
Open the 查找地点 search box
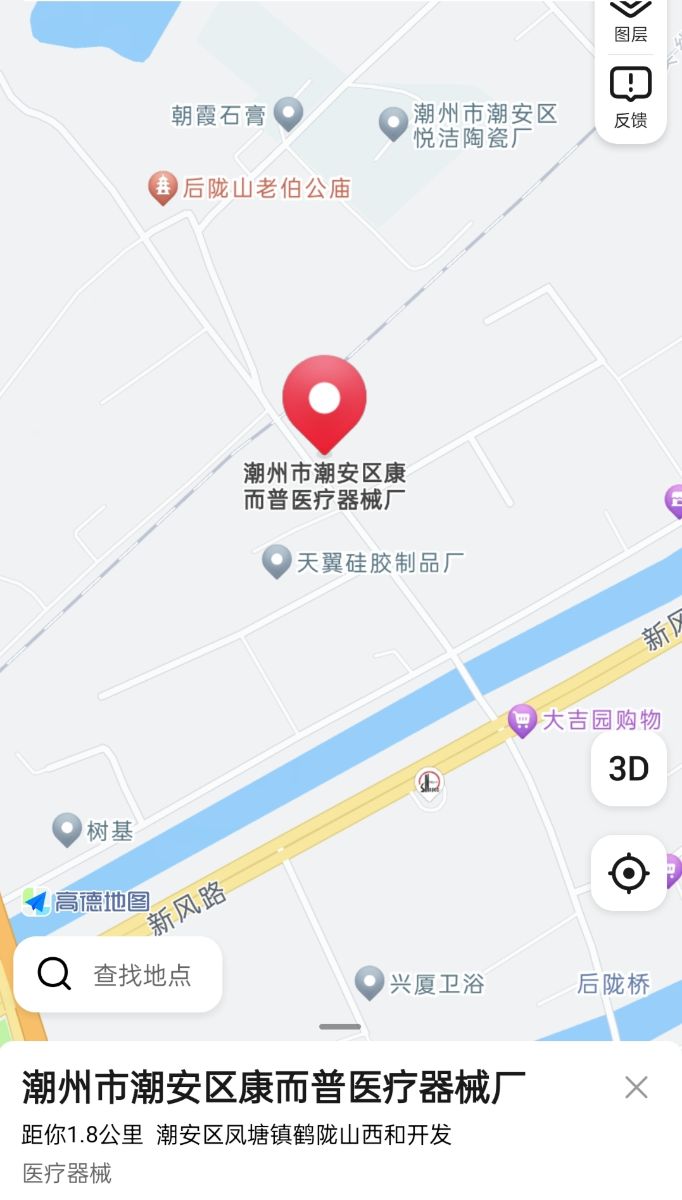pos(118,974)
